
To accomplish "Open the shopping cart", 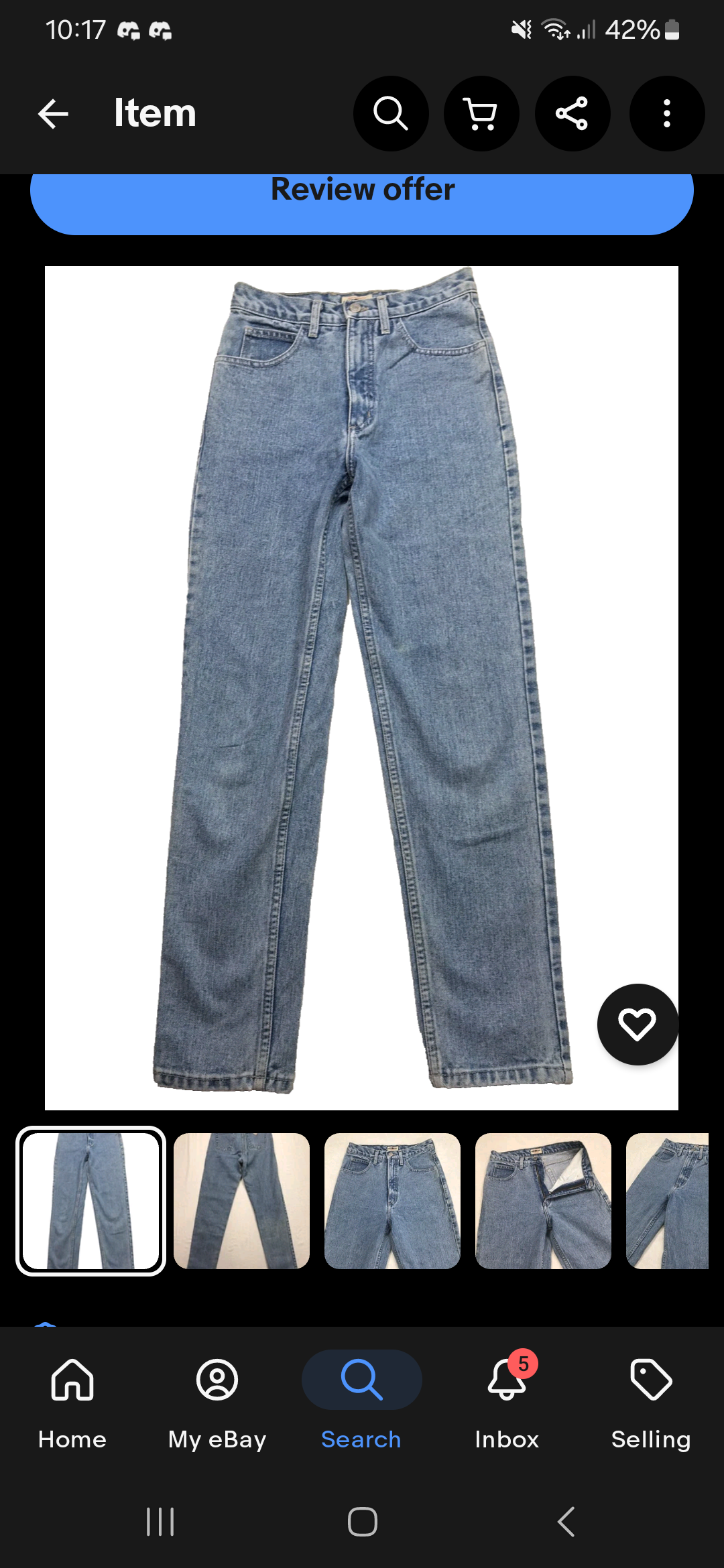I will coord(481,113).
